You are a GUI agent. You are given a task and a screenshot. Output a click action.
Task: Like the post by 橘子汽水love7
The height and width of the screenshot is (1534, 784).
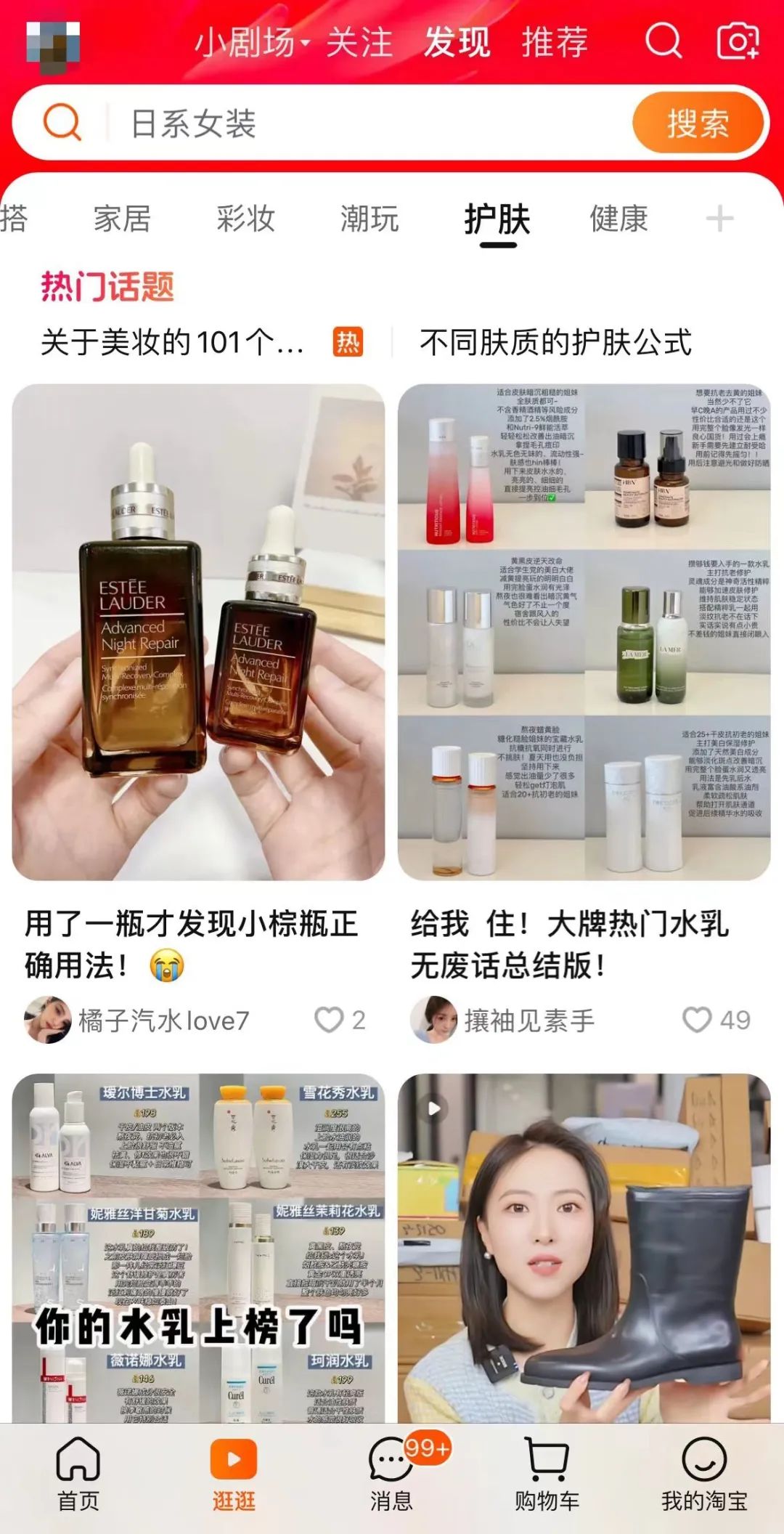[x=329, y=1020]
